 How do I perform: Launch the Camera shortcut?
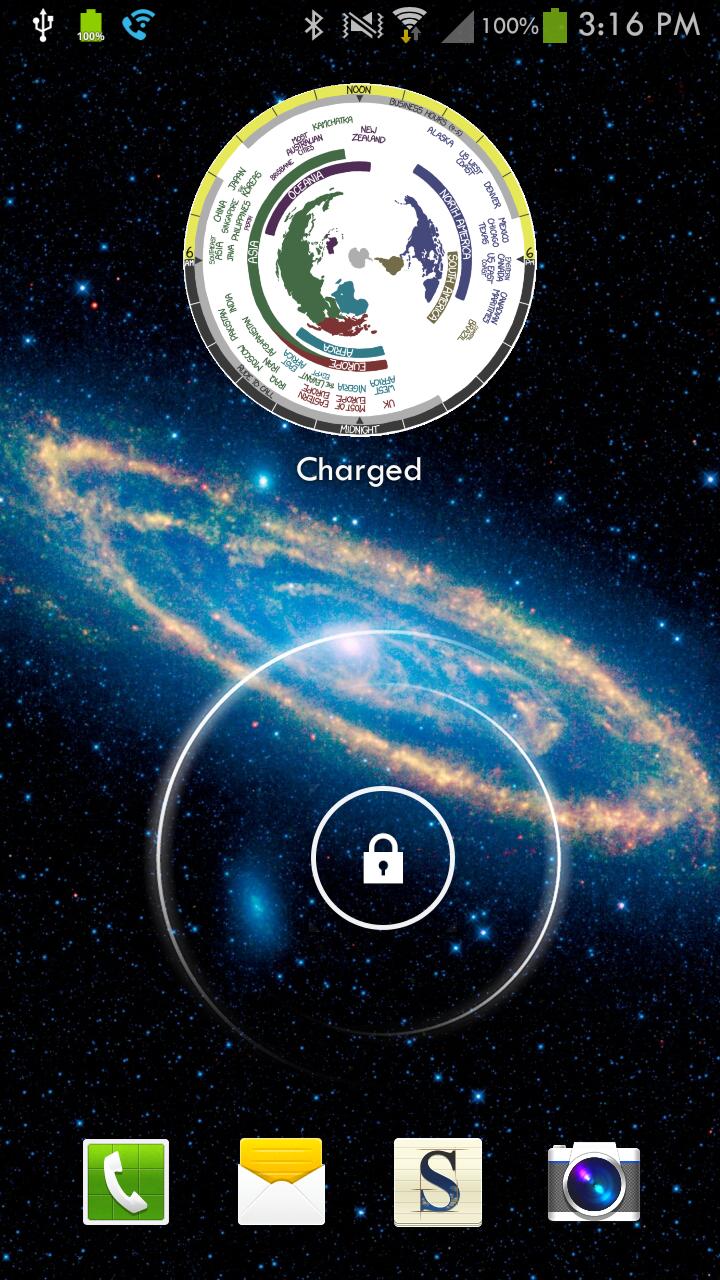click(x=594, y=1182)
